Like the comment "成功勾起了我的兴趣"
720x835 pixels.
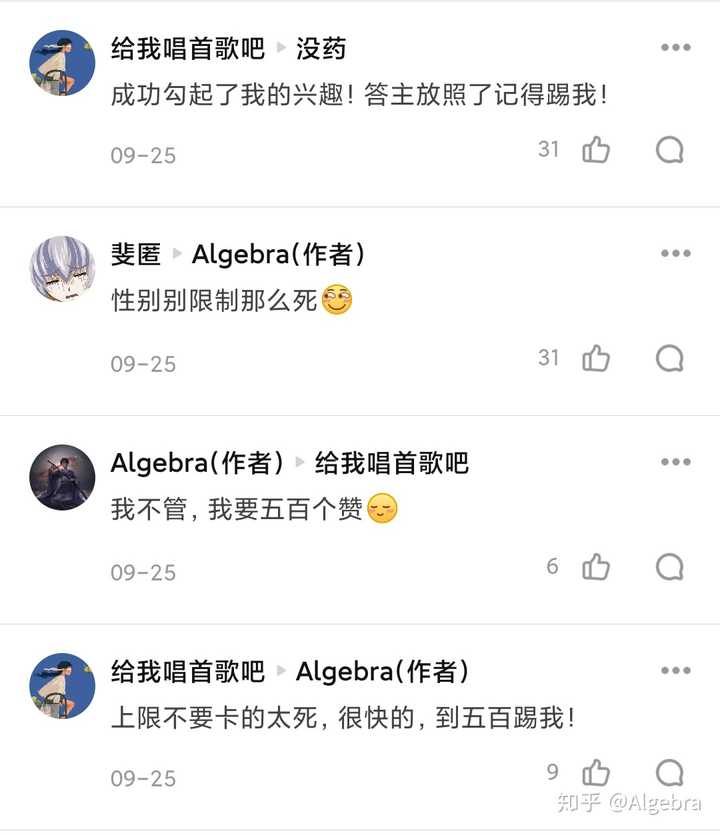(x=596, y=150)
